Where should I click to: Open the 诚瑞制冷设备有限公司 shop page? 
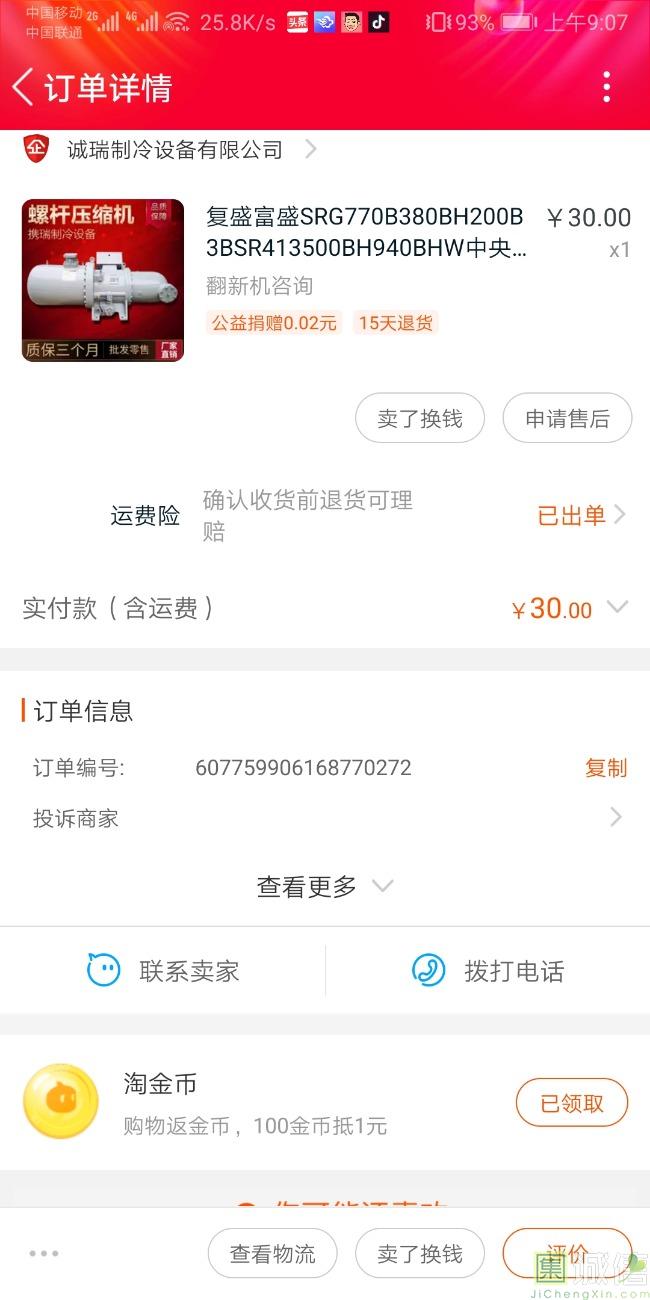pyautogui.click(x=175, y=150)
